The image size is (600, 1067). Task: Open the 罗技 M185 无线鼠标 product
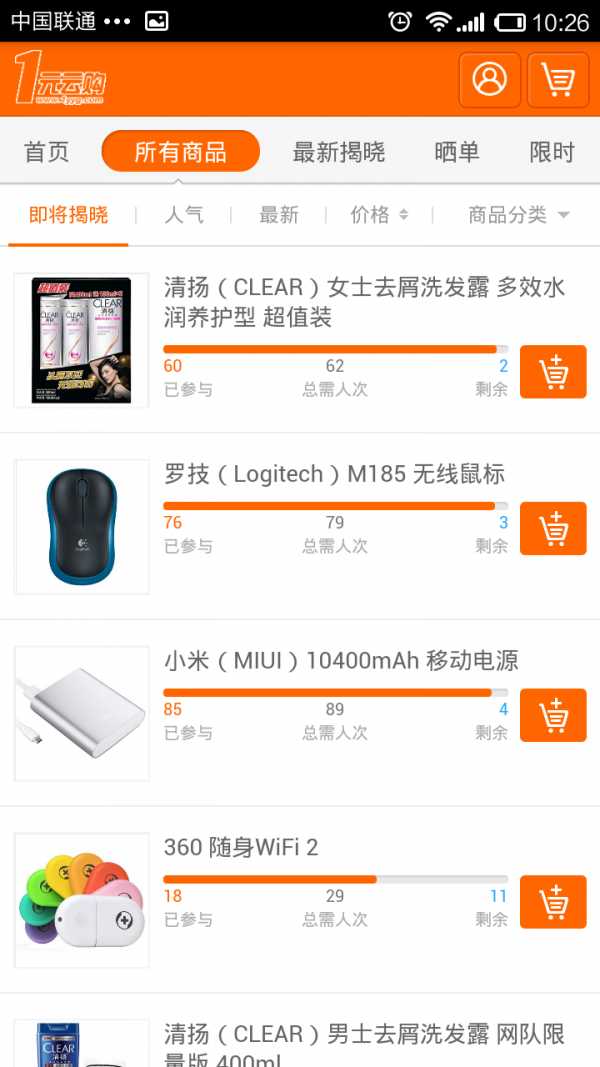tap(334, 474)
